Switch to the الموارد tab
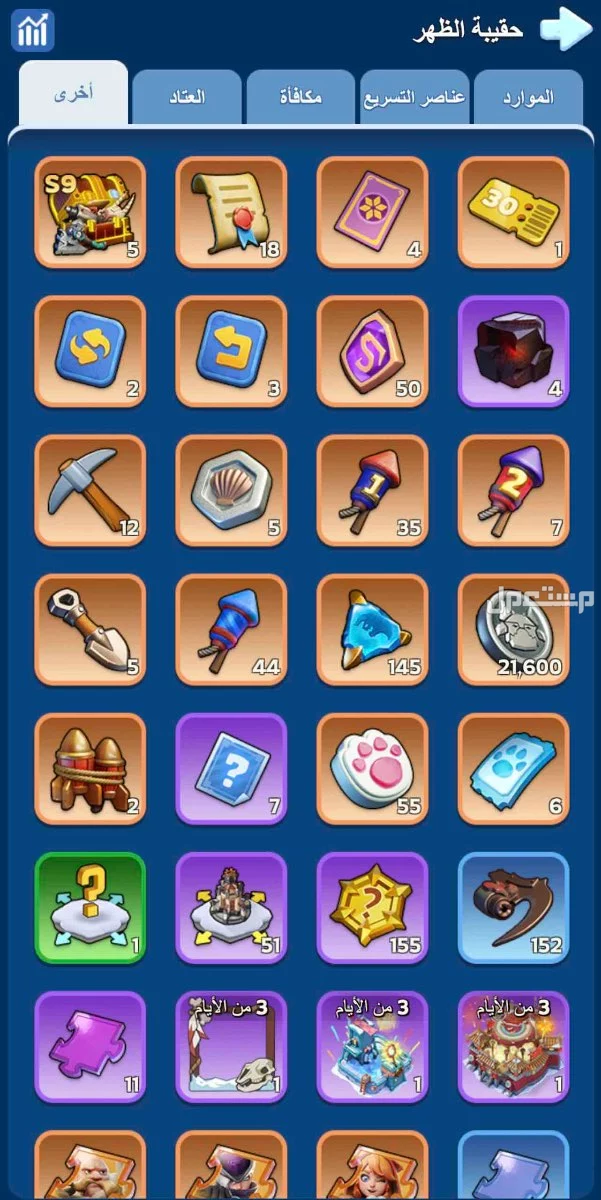 528,98
